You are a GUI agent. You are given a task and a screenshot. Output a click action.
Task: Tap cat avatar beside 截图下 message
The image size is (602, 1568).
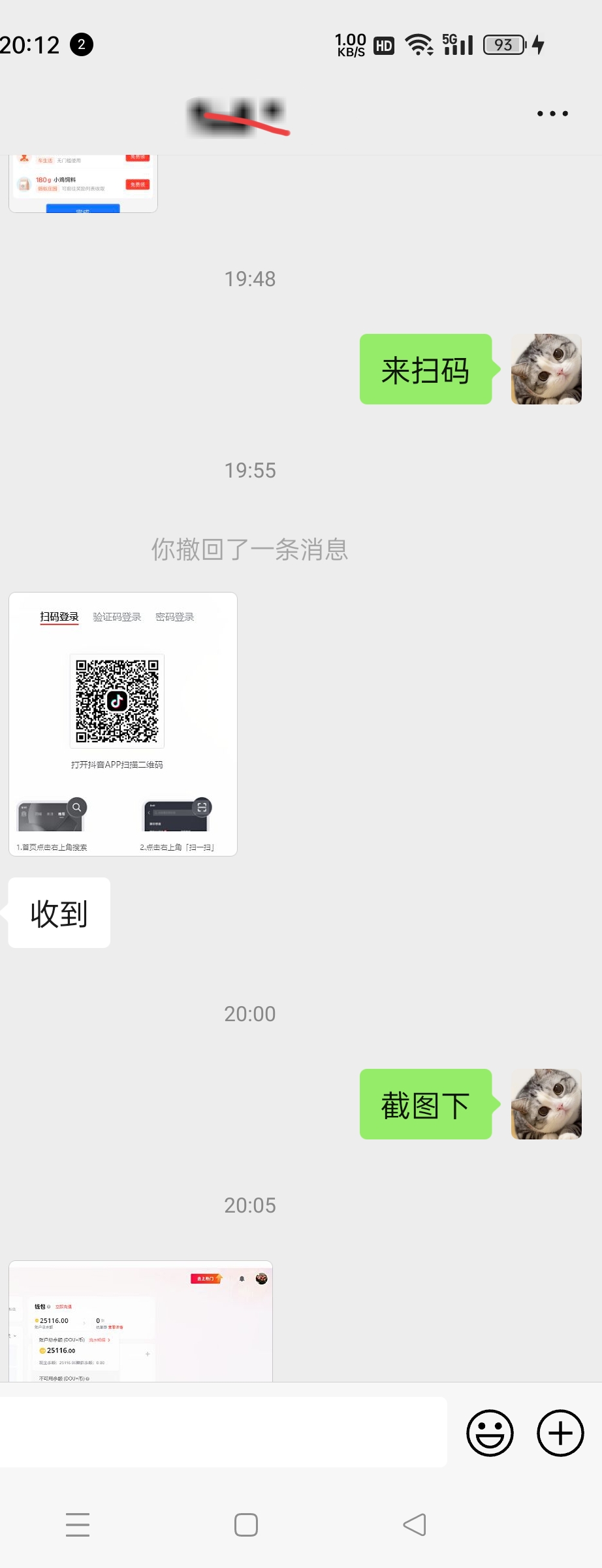coord(546,1104)
